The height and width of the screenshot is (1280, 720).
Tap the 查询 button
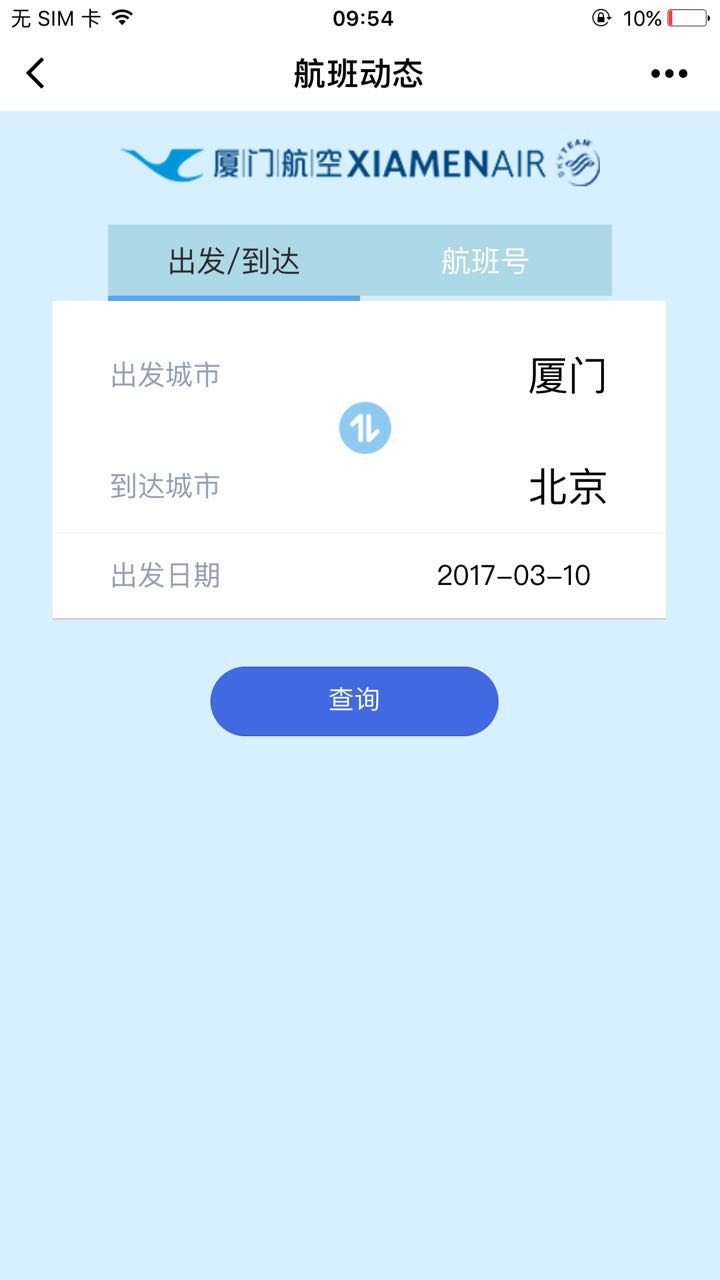[x=354, y=700]
